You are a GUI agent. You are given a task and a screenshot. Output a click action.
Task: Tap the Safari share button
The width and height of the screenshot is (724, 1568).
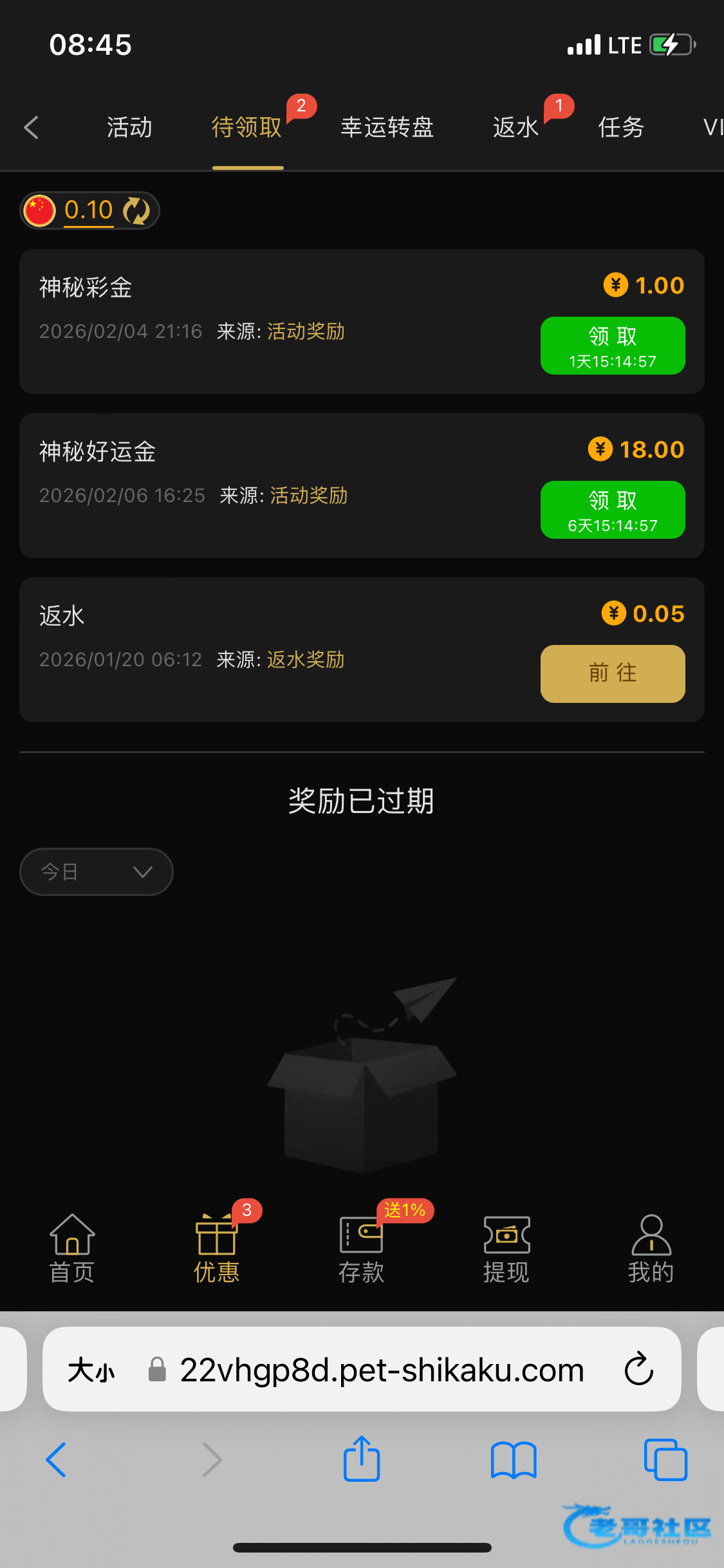click(362, 1459)
